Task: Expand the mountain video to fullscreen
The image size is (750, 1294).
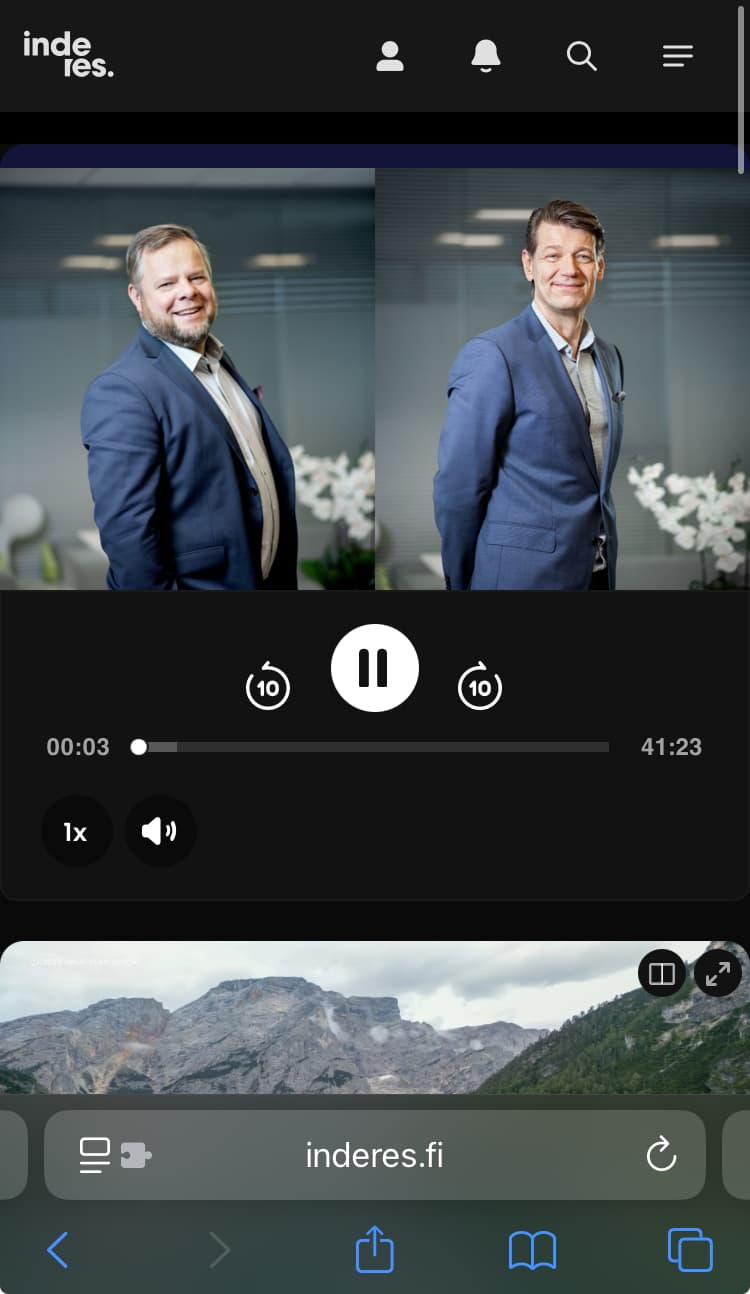Action: pos(717,974)
